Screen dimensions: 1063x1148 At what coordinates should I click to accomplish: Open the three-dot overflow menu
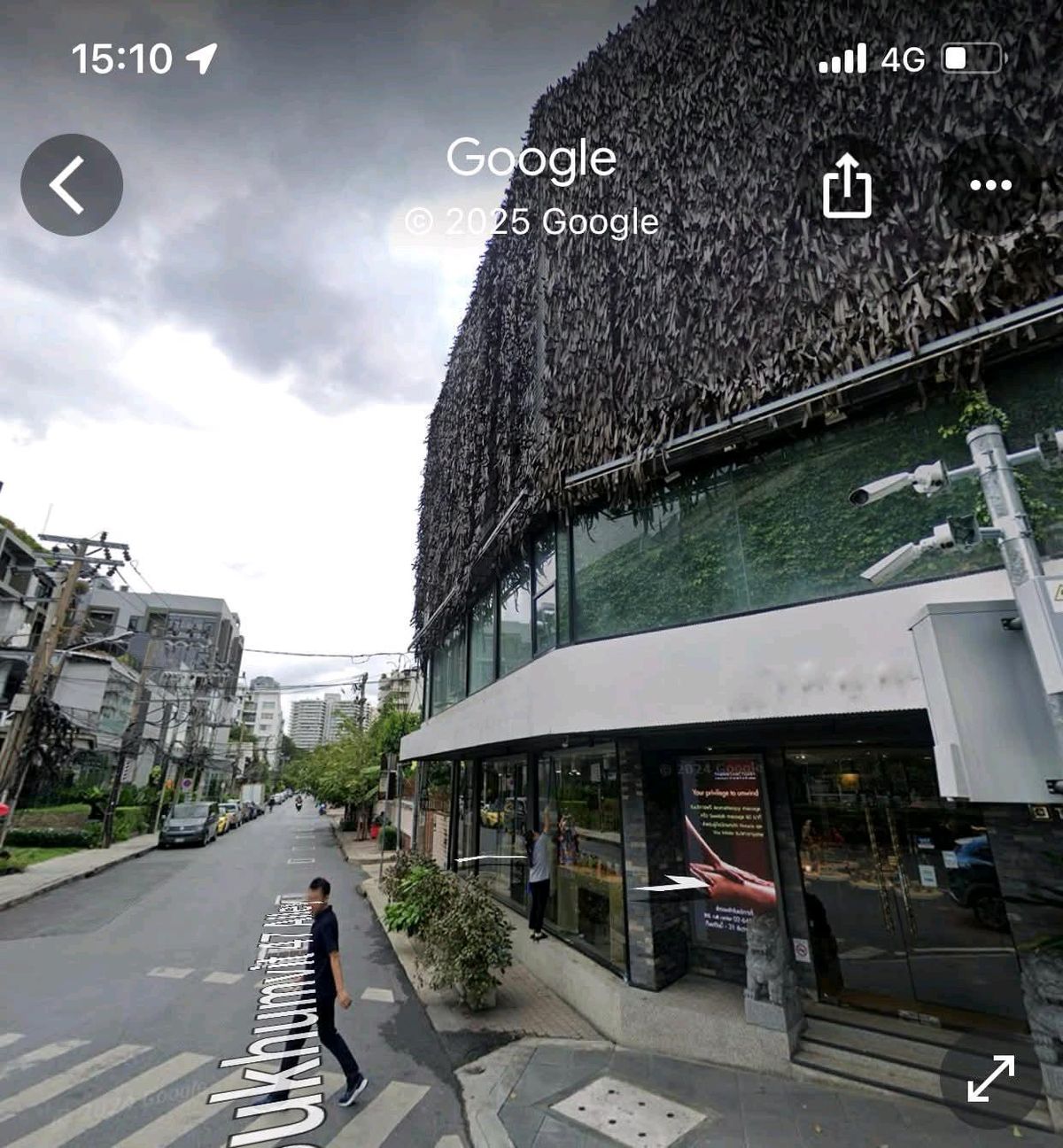(990, 185)
